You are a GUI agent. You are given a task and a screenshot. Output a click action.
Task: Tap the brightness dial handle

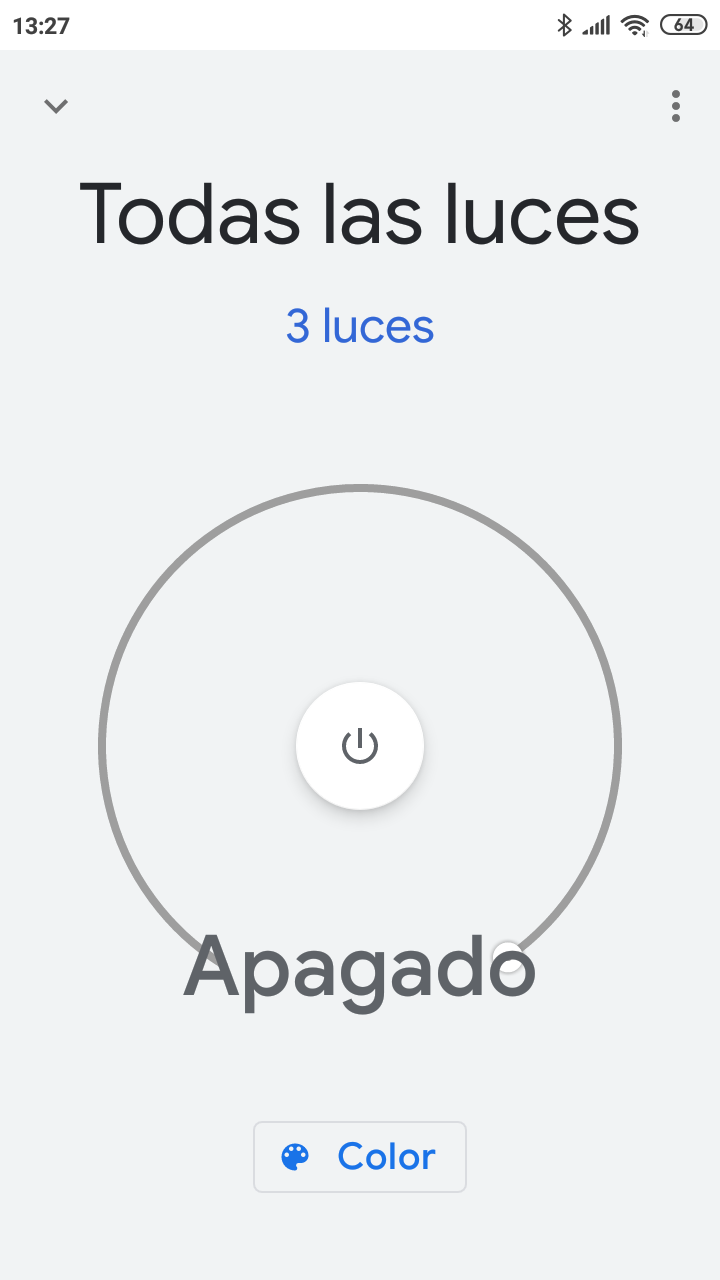tap(508, 956)
